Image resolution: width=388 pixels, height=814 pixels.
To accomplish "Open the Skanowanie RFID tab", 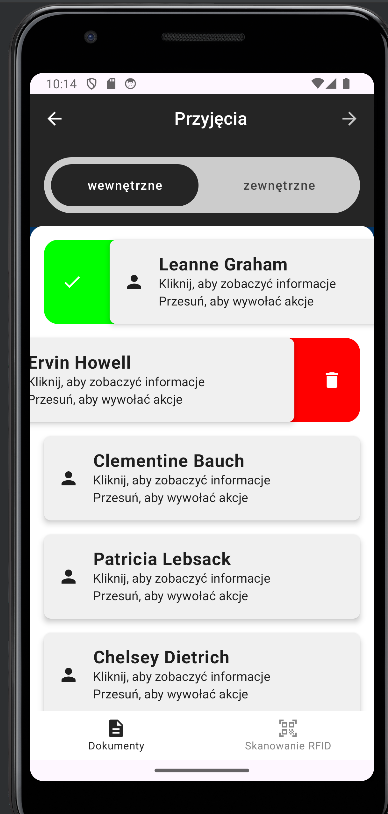I will pos(288,735).
